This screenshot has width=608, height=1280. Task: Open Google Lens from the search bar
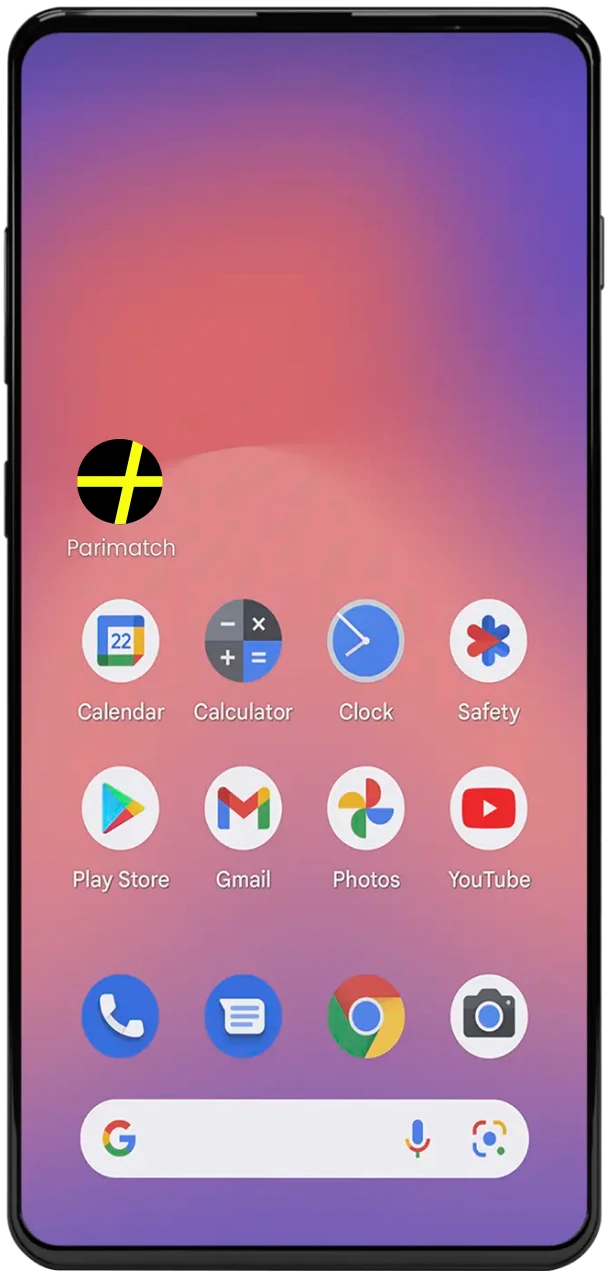point(489,1138)
